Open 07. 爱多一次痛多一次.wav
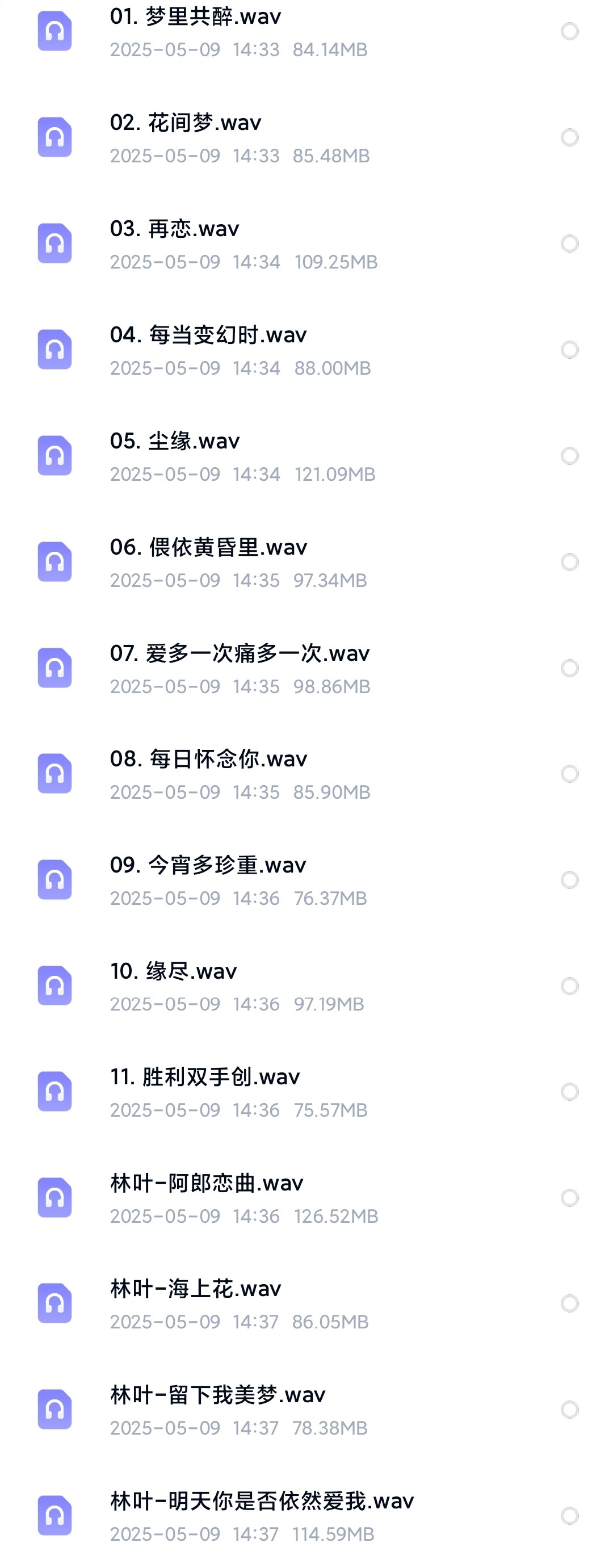 pos(239,654)
